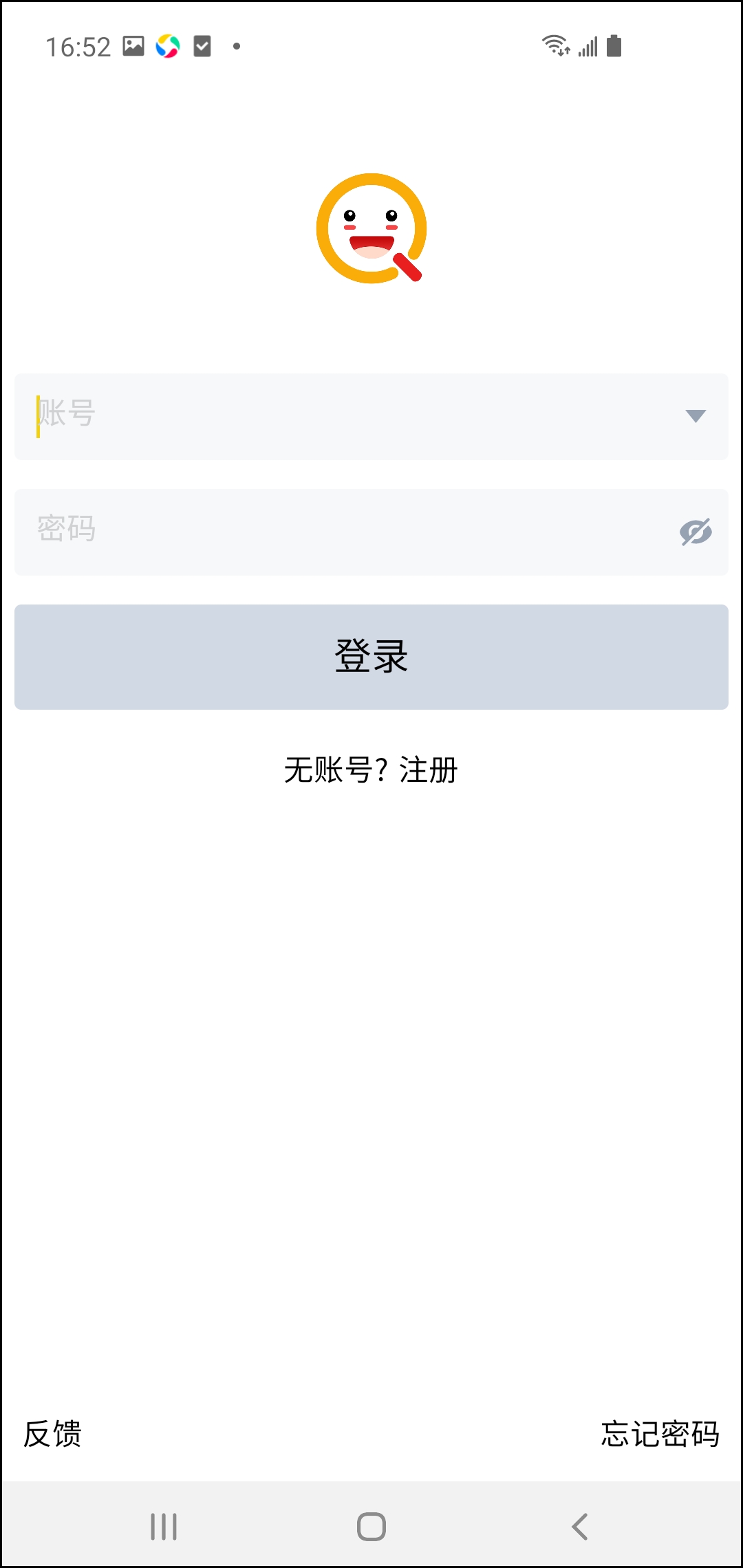Expand the saved accounts dropdown arrow
The width and height of the screenshot is (743, 1568).
(x=696, y=416)
